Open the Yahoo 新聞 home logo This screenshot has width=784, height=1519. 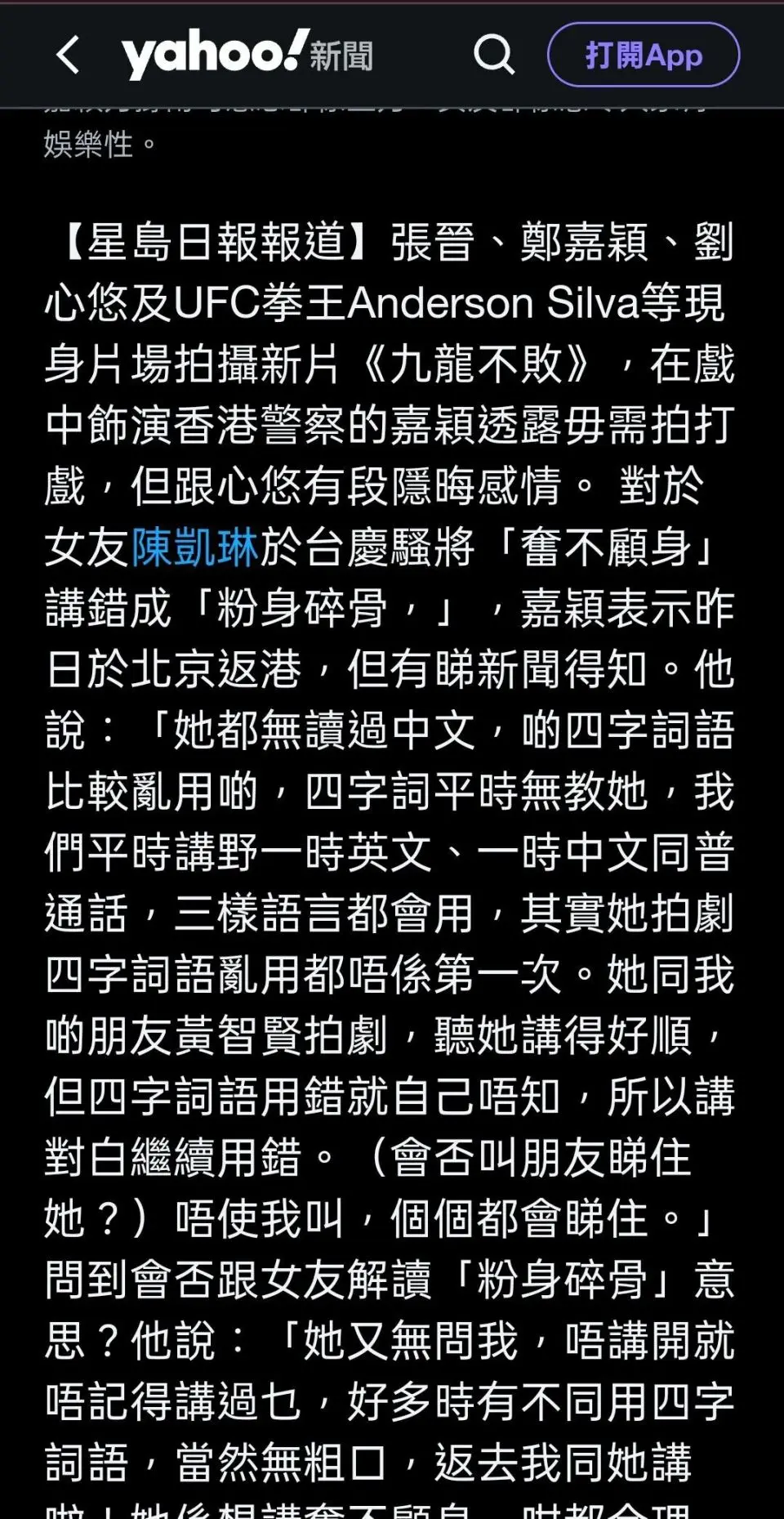pyautogui.click(x=247, y=55)
